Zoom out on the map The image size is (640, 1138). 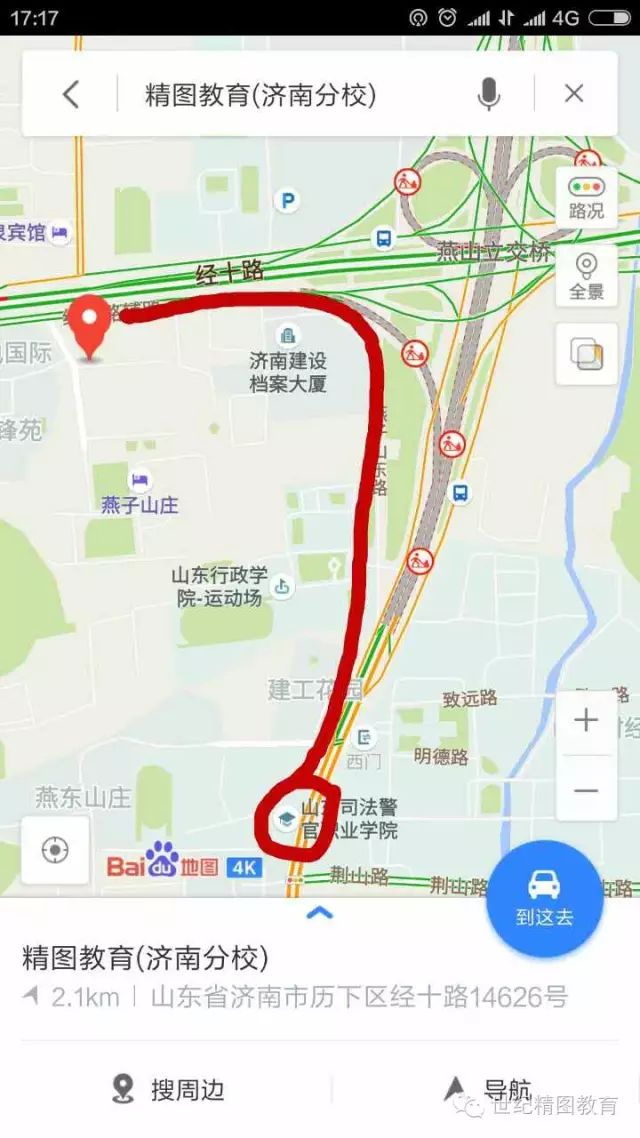point(586,791)
